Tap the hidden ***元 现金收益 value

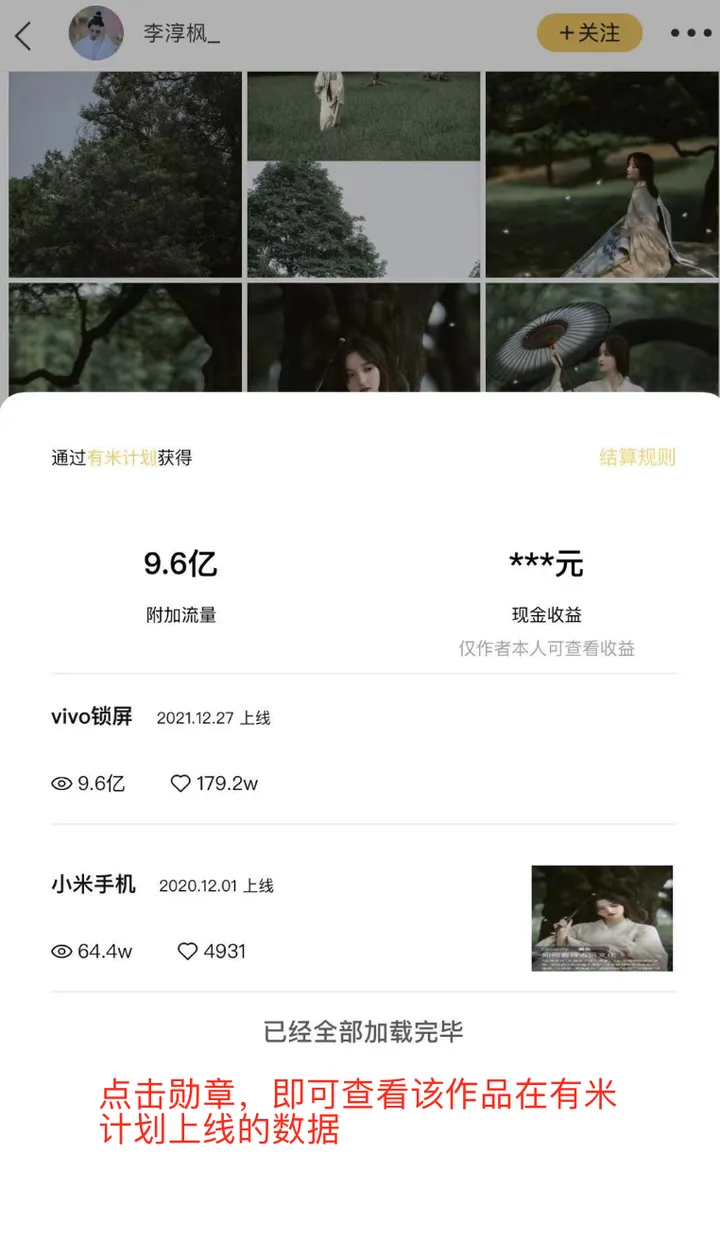point(548,563)
